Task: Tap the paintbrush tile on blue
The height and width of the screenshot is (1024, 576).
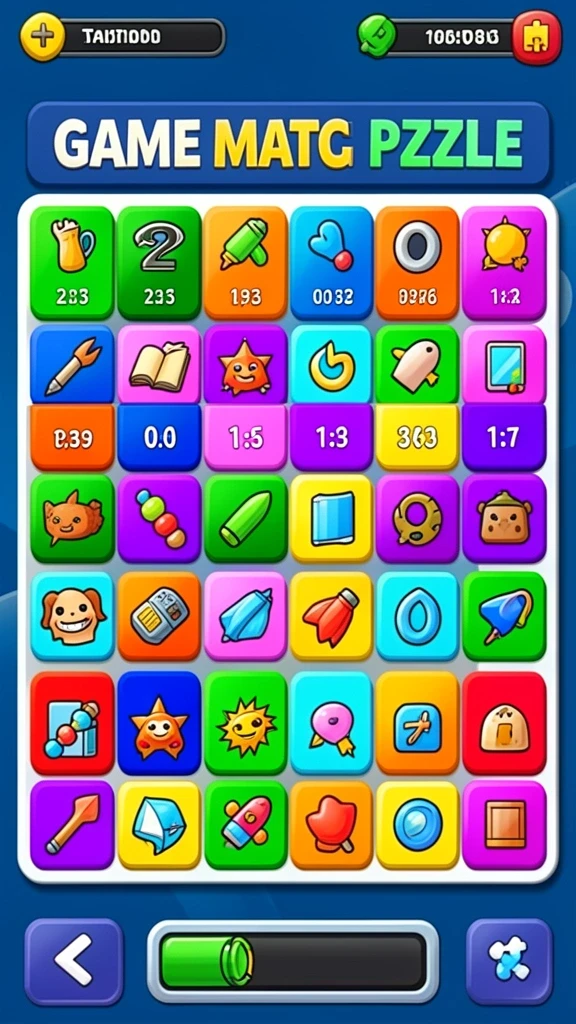Action: pos(72,365)
